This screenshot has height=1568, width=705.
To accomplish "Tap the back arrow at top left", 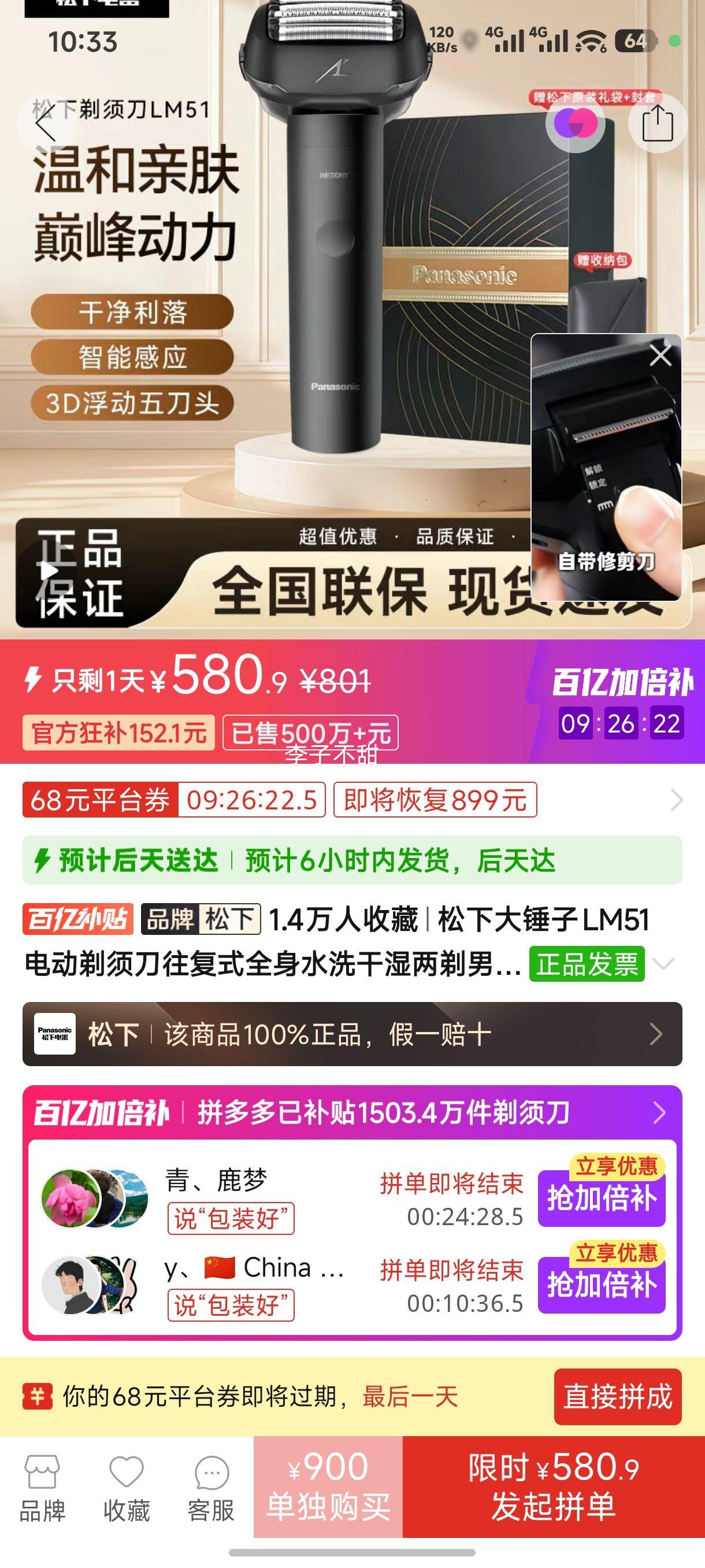I will [x=44, y=123].
